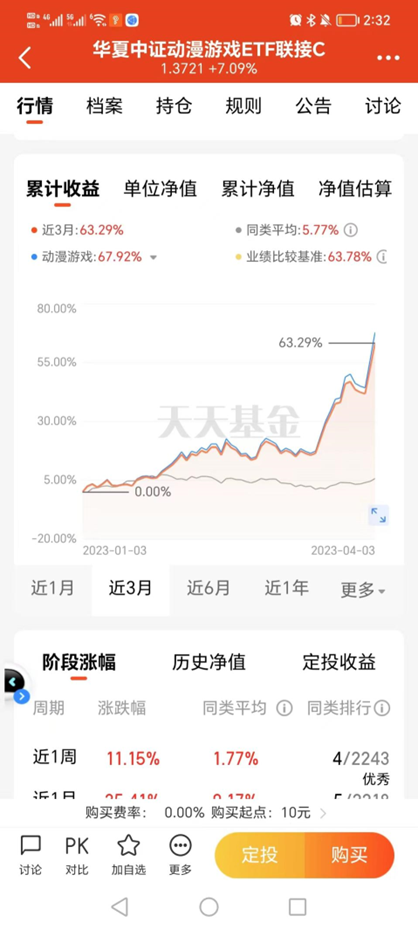Open the 更多 time range dropdown
The width and height of the screenshot is (418, 929).
(x=363, y=590)
